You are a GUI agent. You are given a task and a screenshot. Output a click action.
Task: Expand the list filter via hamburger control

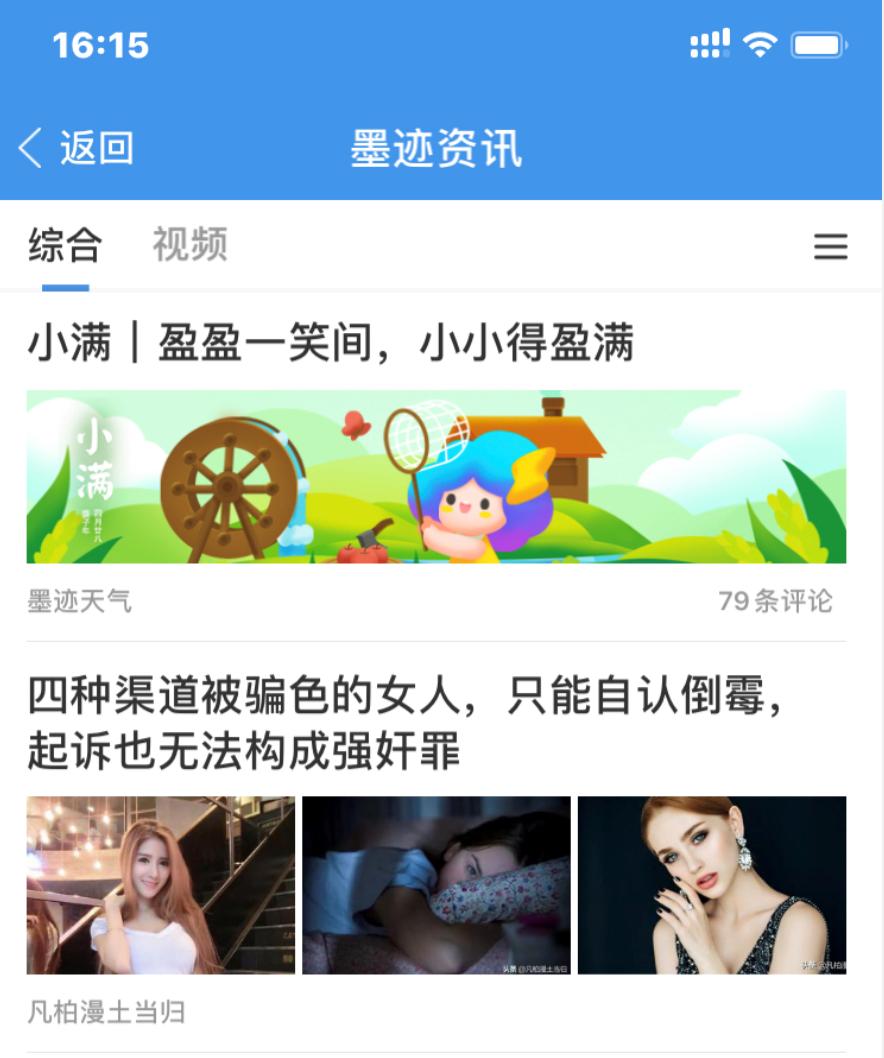830,246
